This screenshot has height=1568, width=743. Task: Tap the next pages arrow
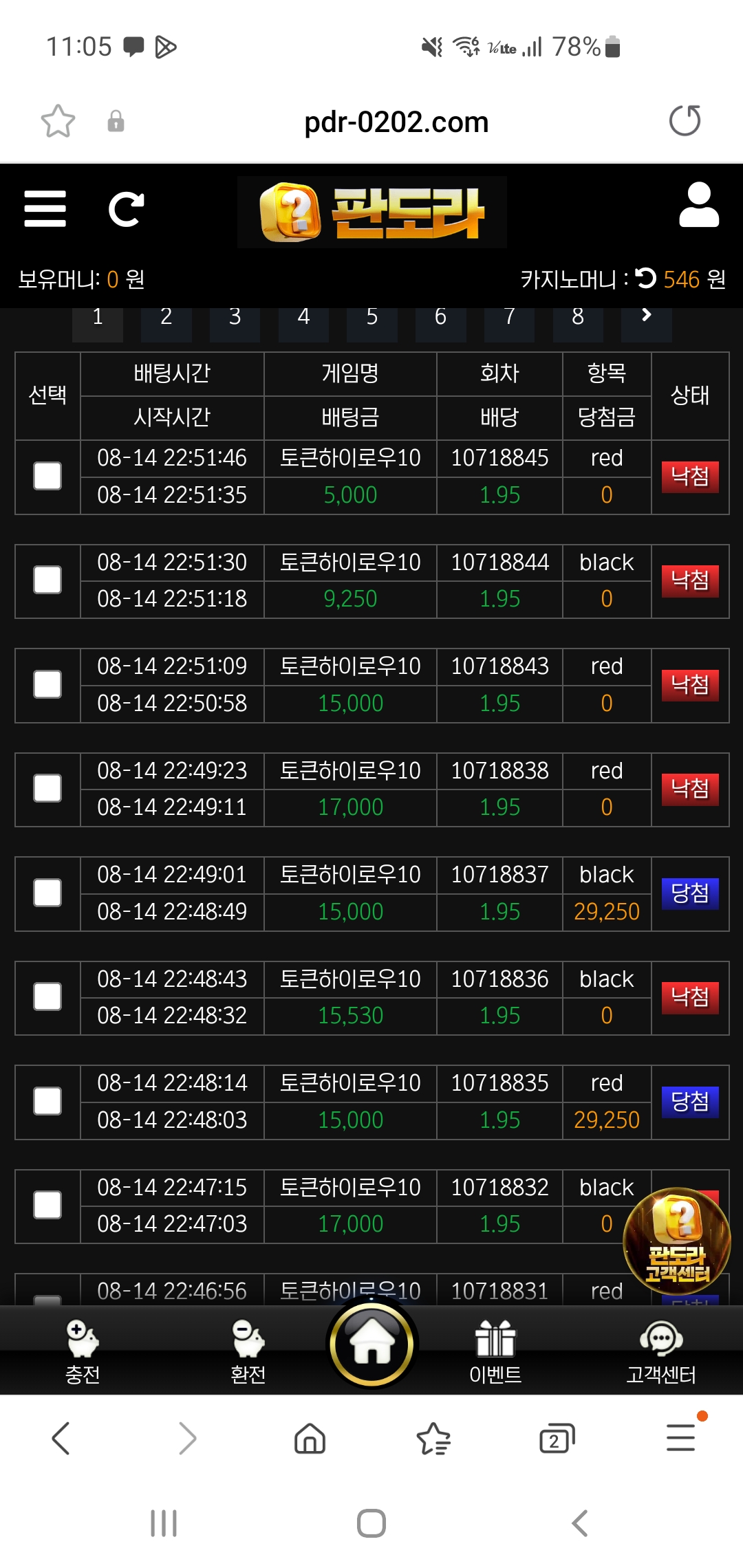645,316
